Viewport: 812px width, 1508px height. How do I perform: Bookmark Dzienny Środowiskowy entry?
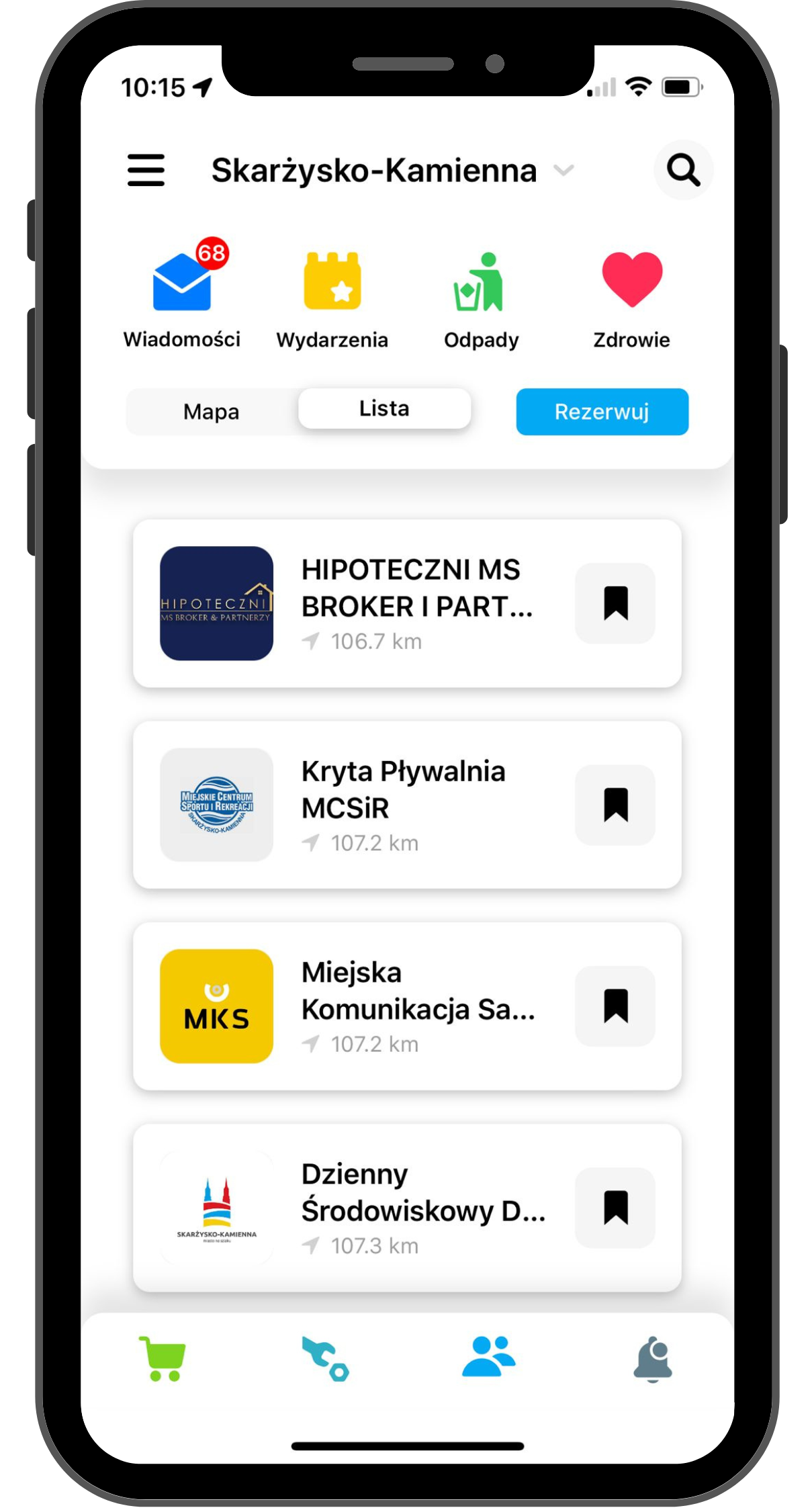coord(615,1208)
